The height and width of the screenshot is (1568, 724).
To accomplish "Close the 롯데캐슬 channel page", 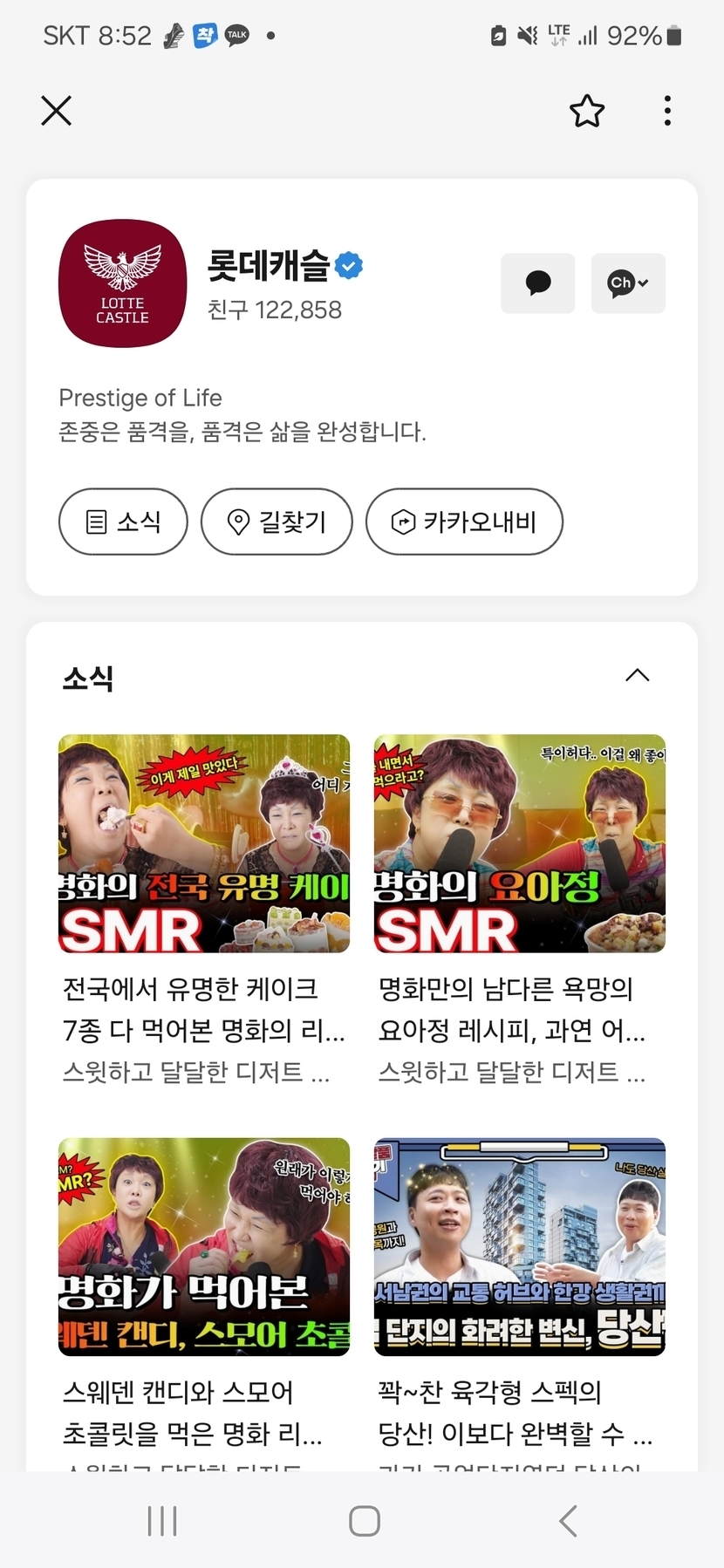I will point(57,111).
